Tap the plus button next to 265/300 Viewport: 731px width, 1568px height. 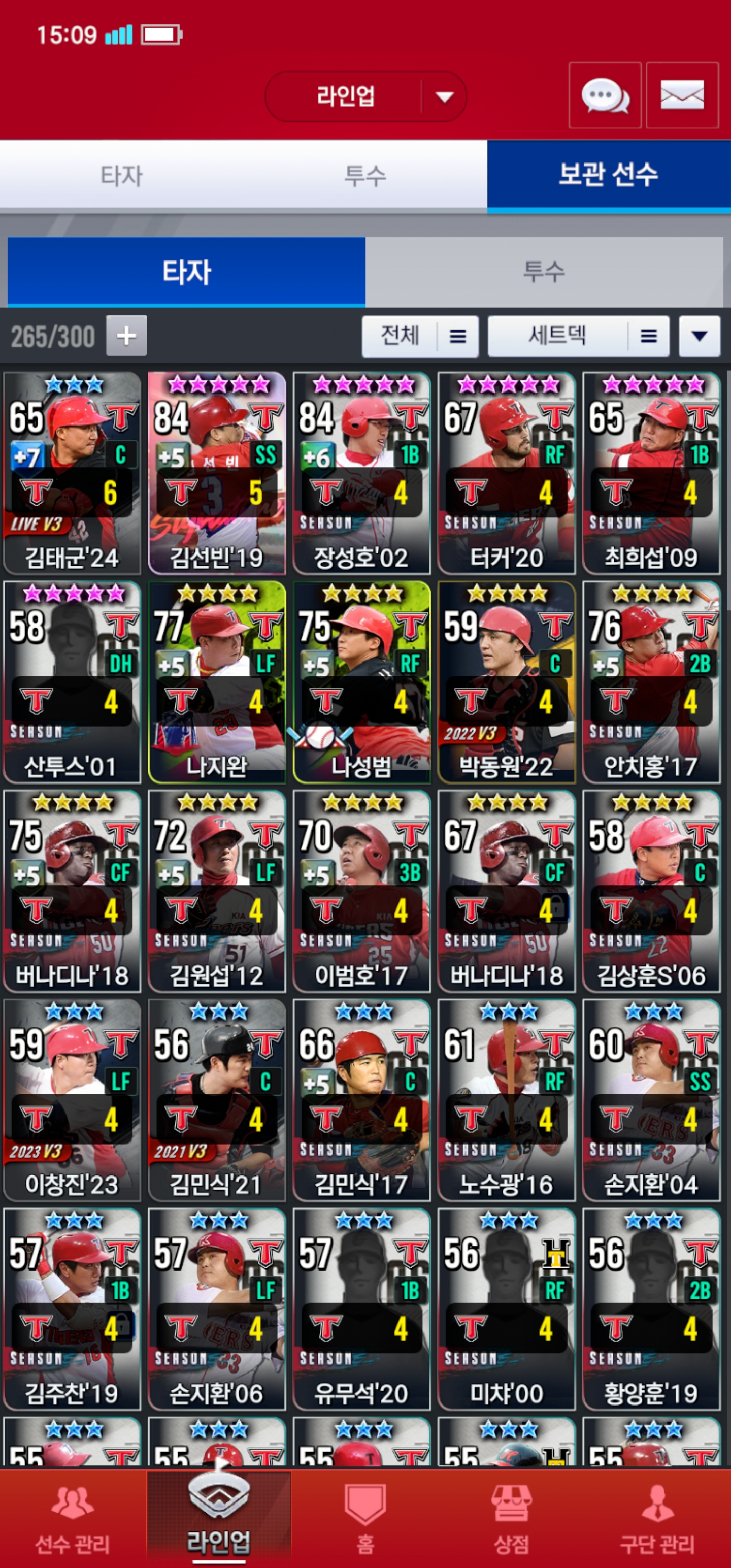click(126, 336)
